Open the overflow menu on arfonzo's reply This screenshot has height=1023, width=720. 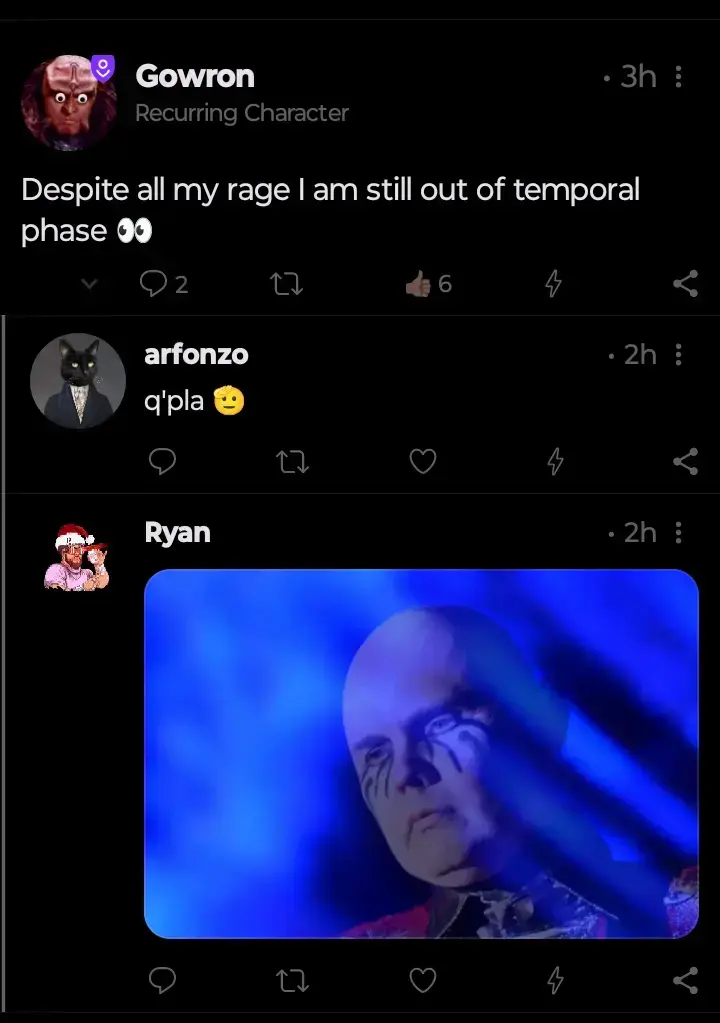678,355
